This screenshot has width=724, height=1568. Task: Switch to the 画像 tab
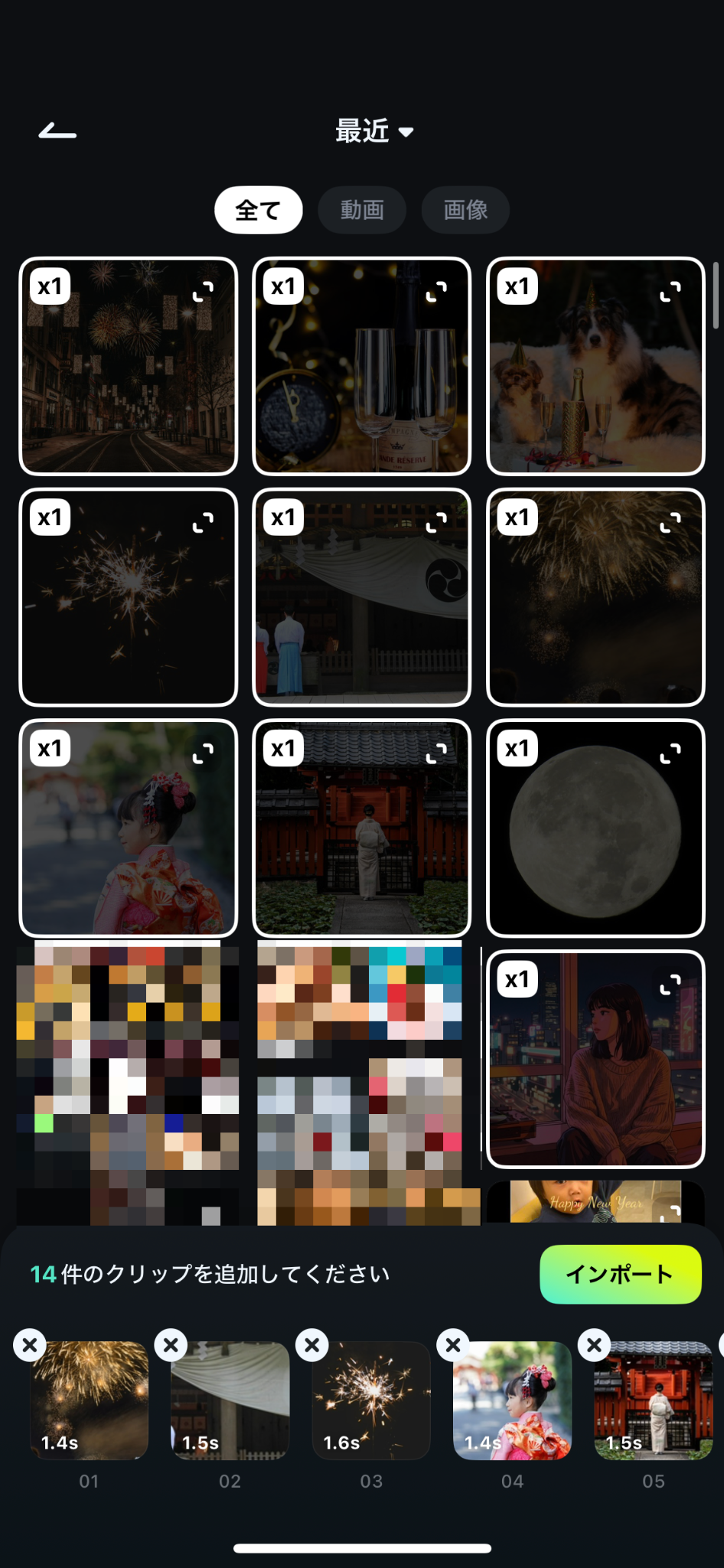(x=465, y=210)
